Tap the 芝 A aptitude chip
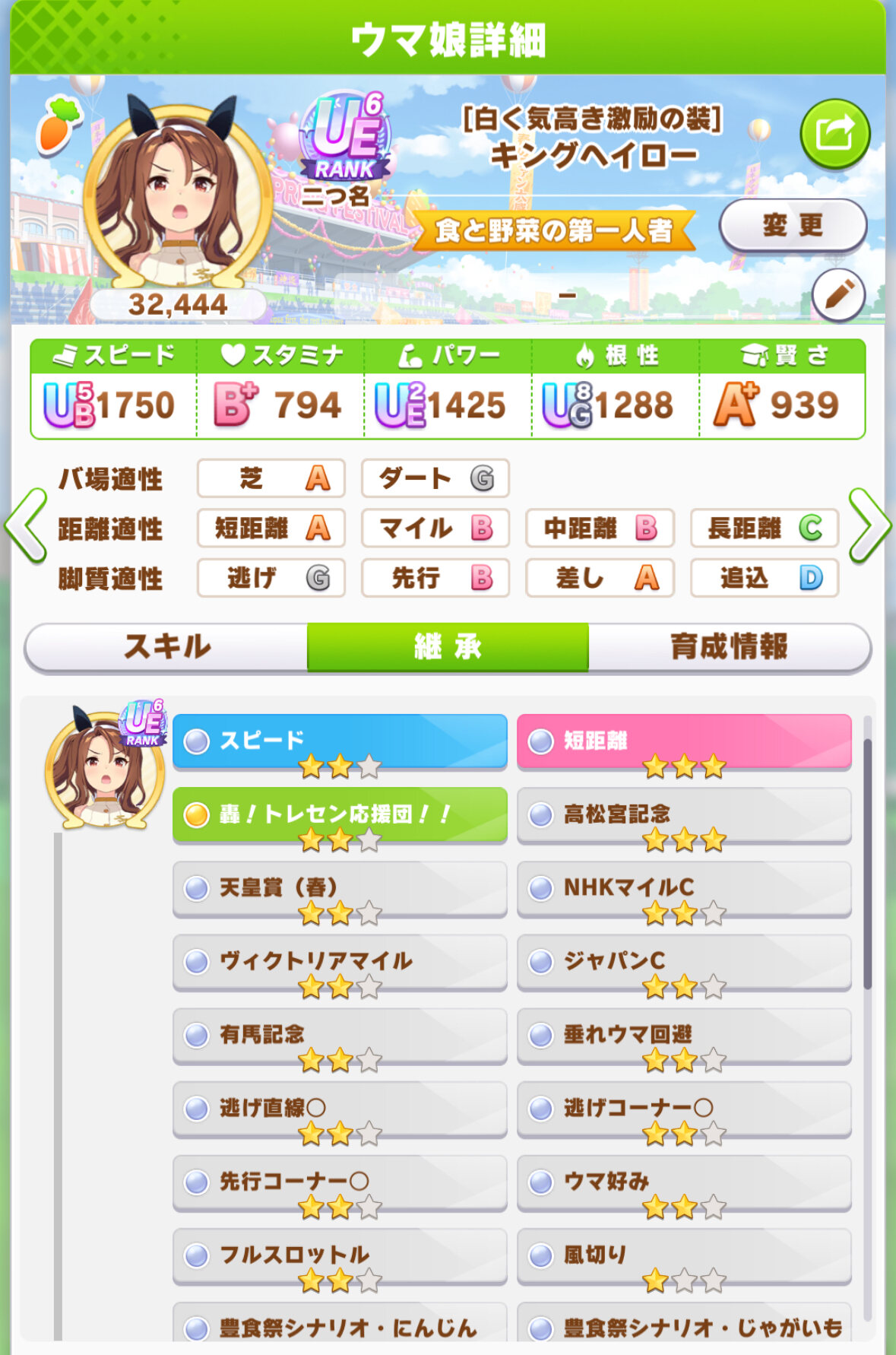 point(271,478)
